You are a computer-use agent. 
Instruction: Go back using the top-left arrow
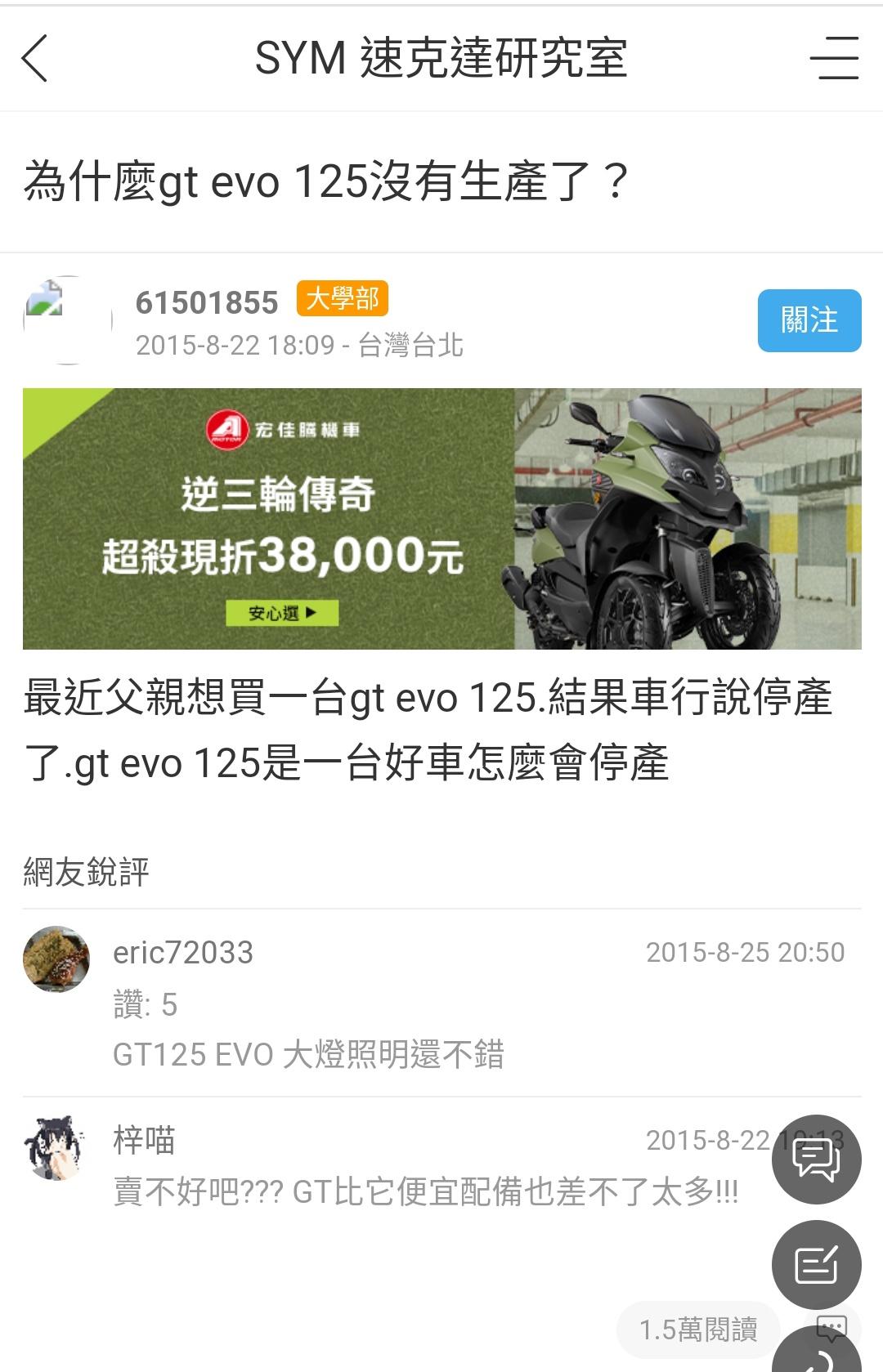(35, 58)
